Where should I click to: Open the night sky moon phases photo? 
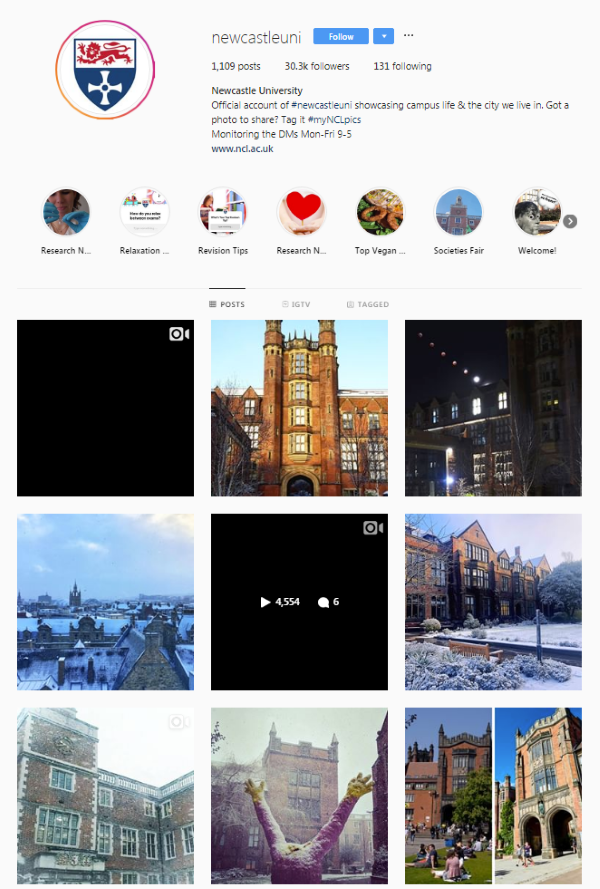[493, 408]
